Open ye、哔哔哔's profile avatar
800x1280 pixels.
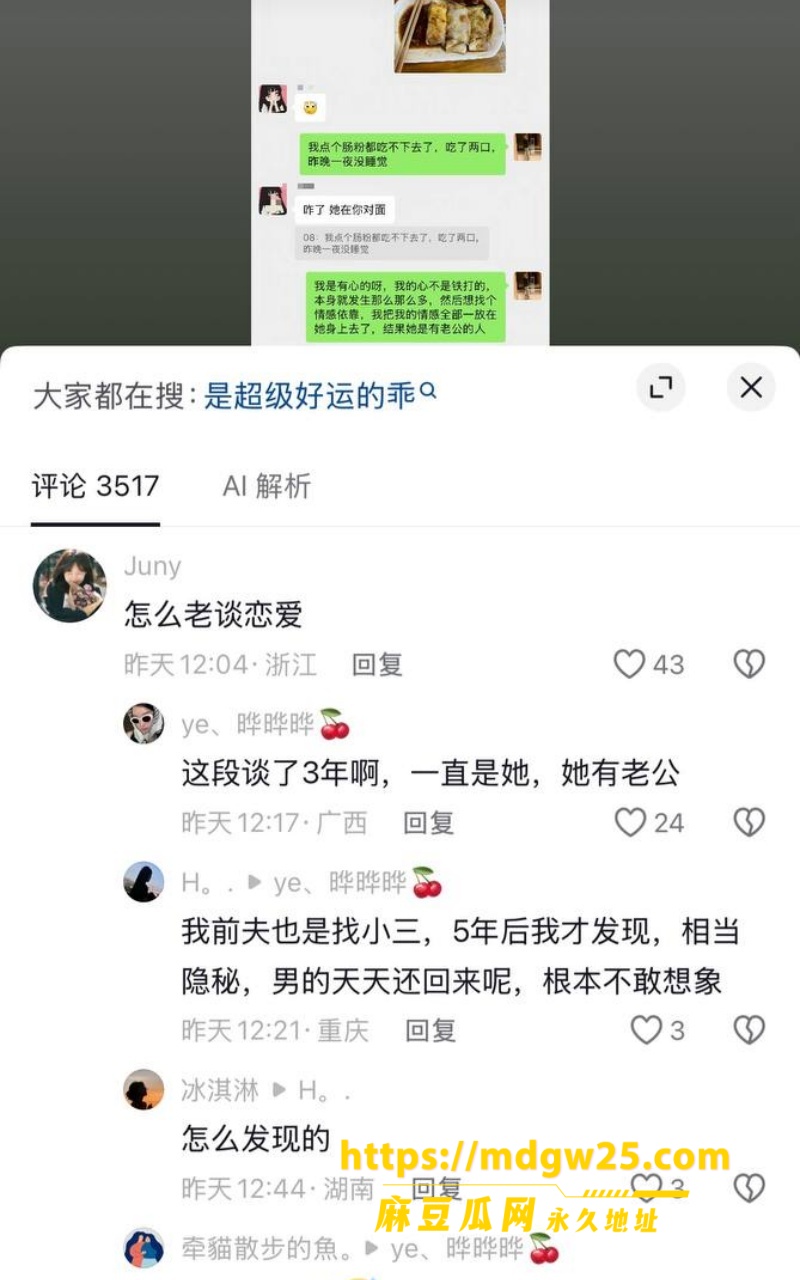tap(144, 724)
